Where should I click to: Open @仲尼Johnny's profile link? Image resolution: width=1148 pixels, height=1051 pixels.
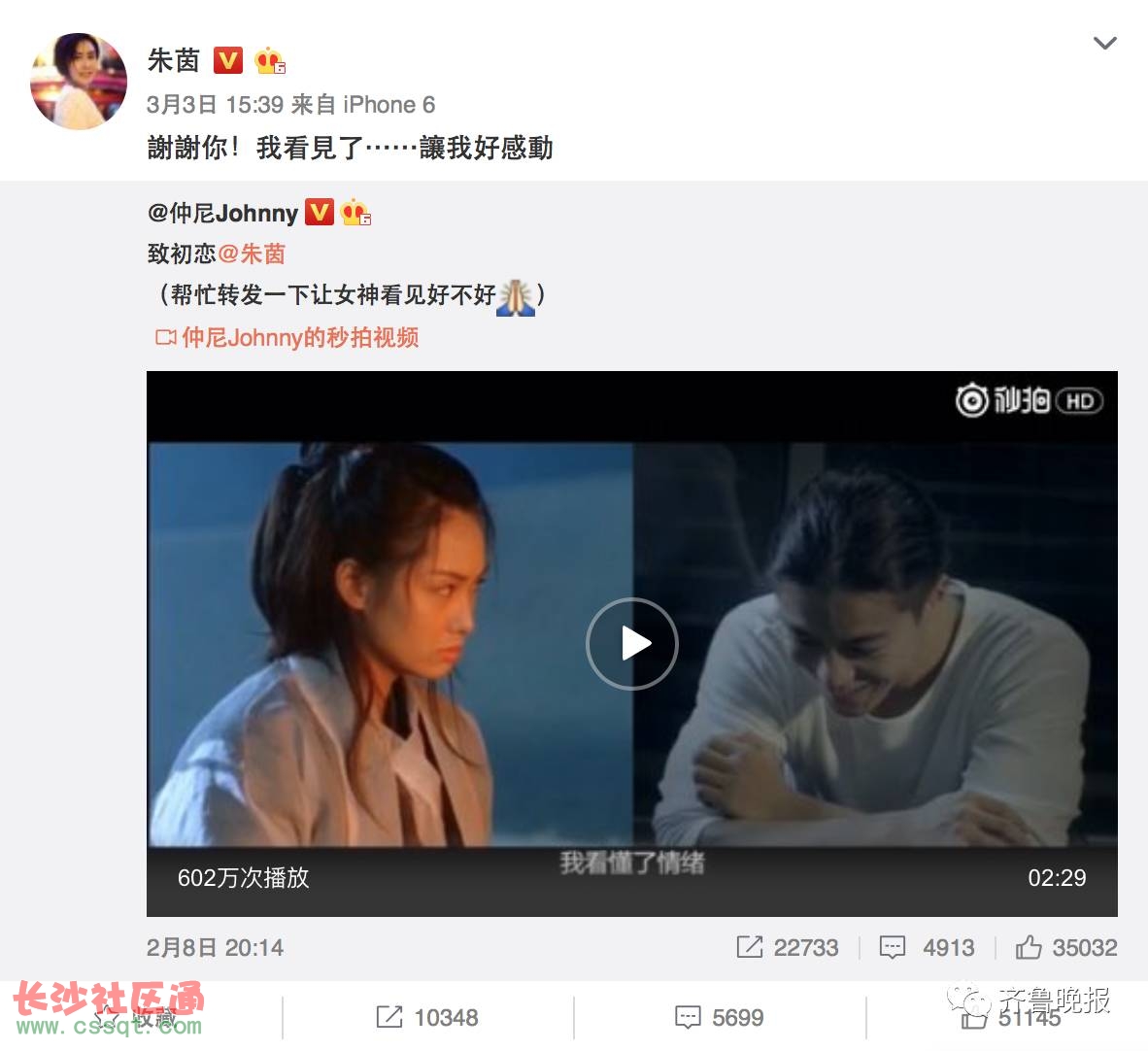coord(222,213)
